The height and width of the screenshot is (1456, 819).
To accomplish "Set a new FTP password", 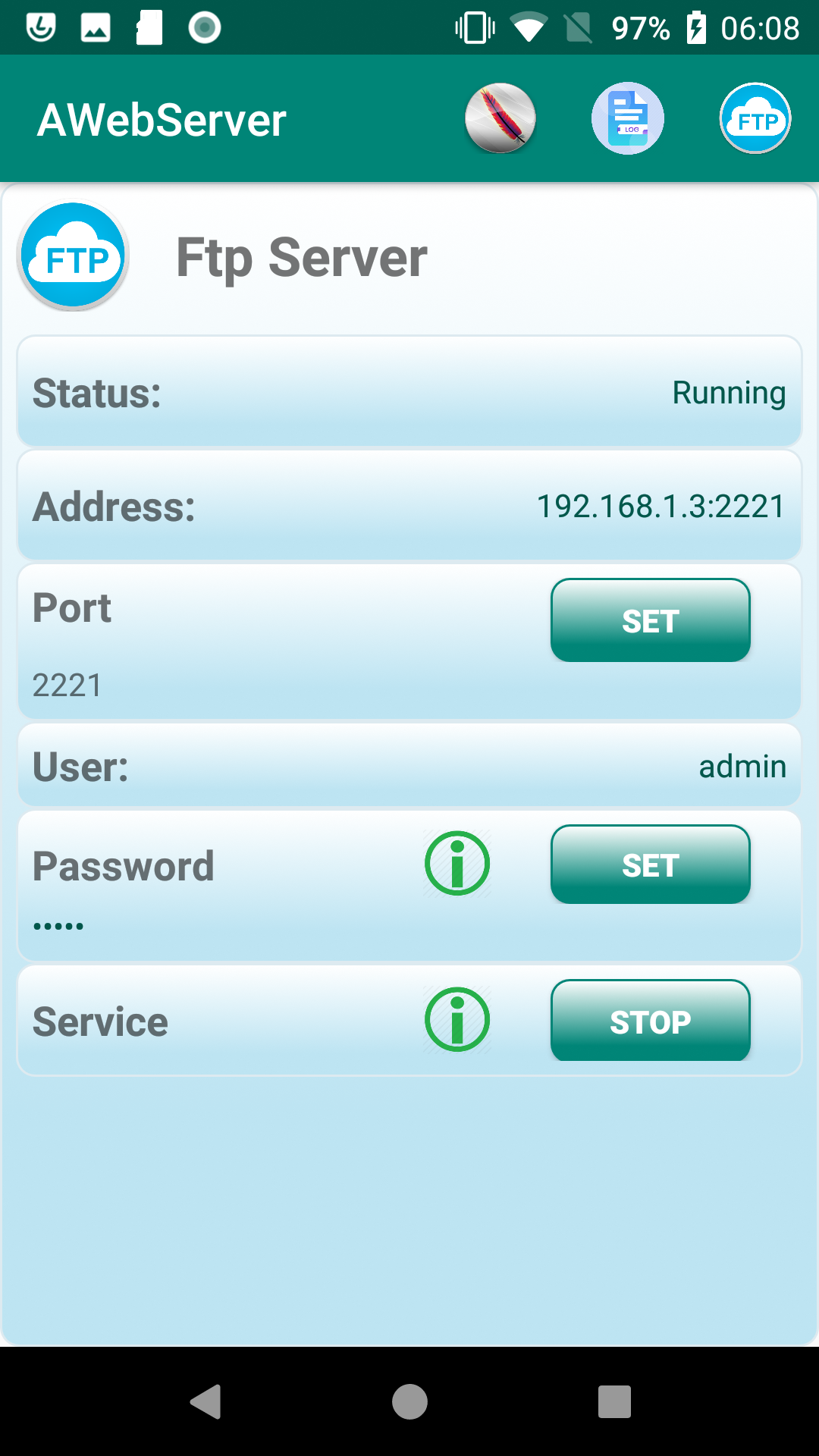I will pyautogui.click(x=650, y=864).
